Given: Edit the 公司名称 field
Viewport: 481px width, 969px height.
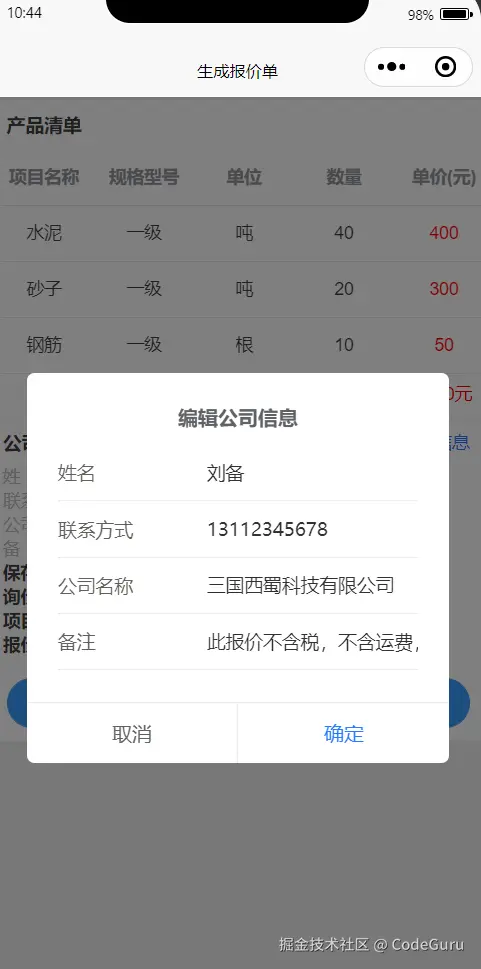Looking at the screenshot, I should tap(312, 585).
